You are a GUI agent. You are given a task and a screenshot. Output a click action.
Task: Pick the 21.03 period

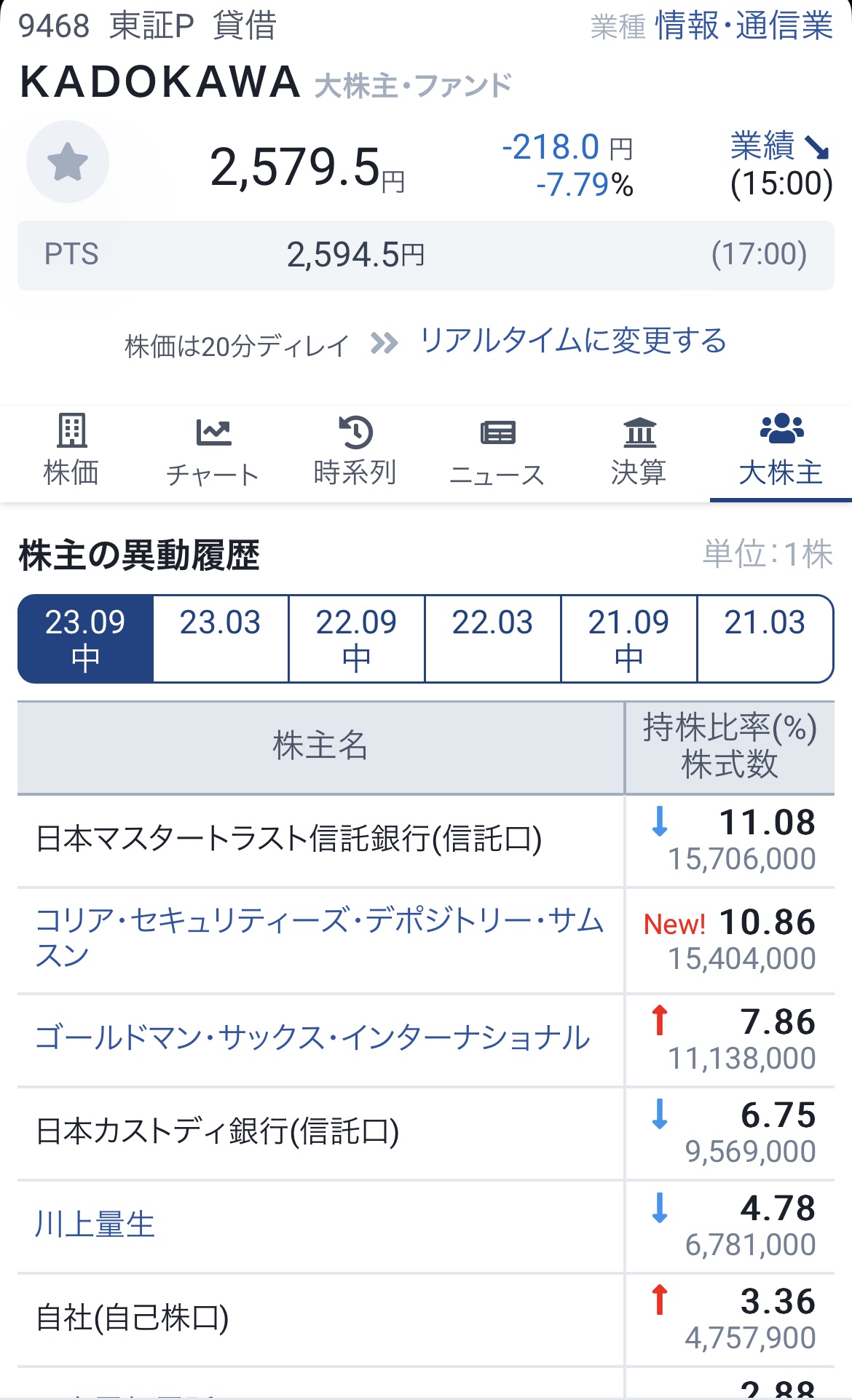pos(765,639)
